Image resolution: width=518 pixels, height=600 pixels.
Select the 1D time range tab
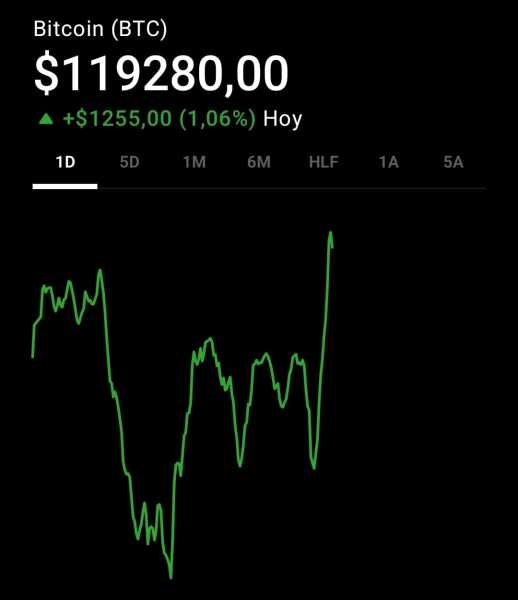tap(65, 162)
